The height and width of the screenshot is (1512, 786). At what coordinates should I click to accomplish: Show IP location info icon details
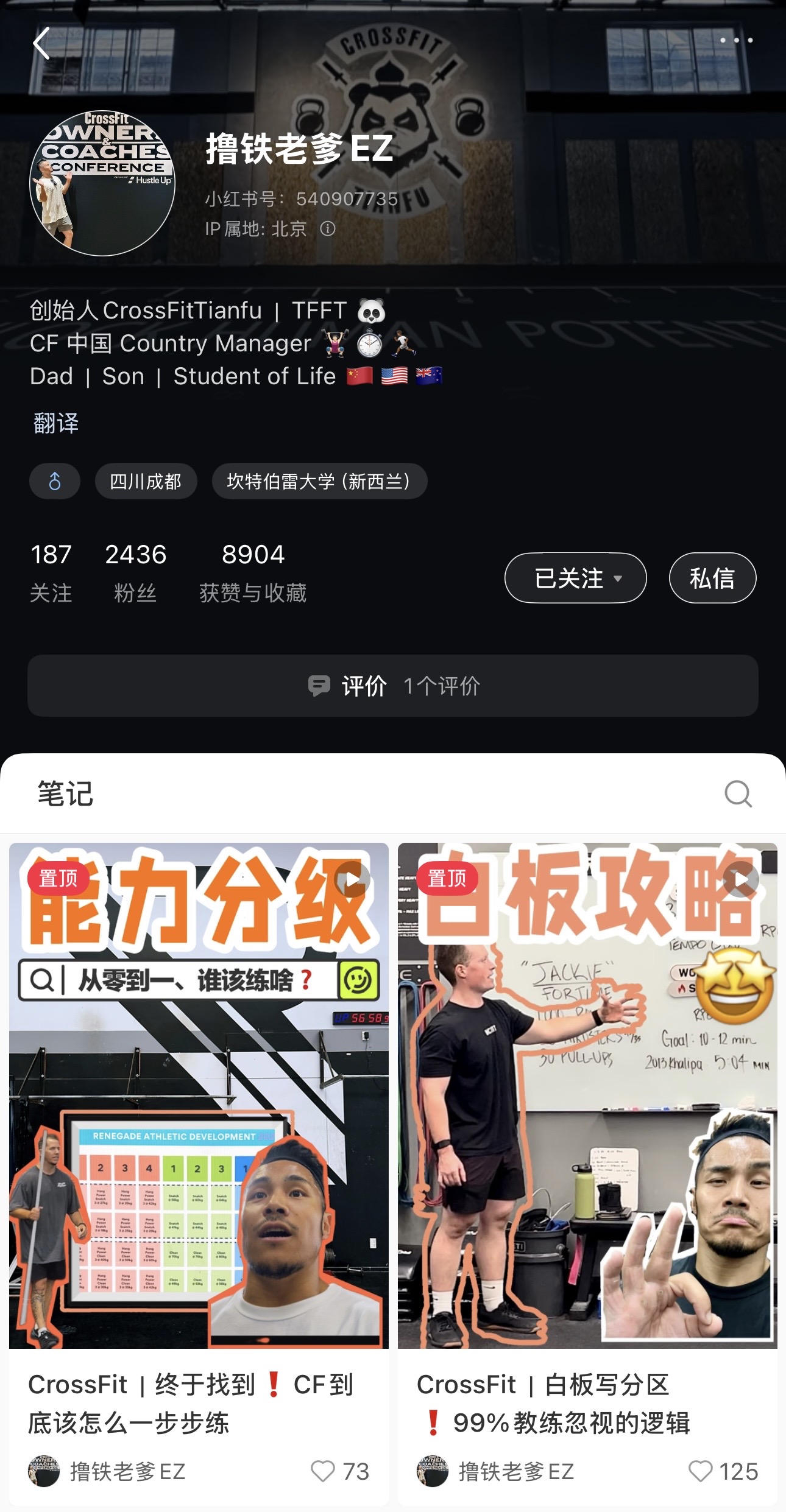coord(328,229)
